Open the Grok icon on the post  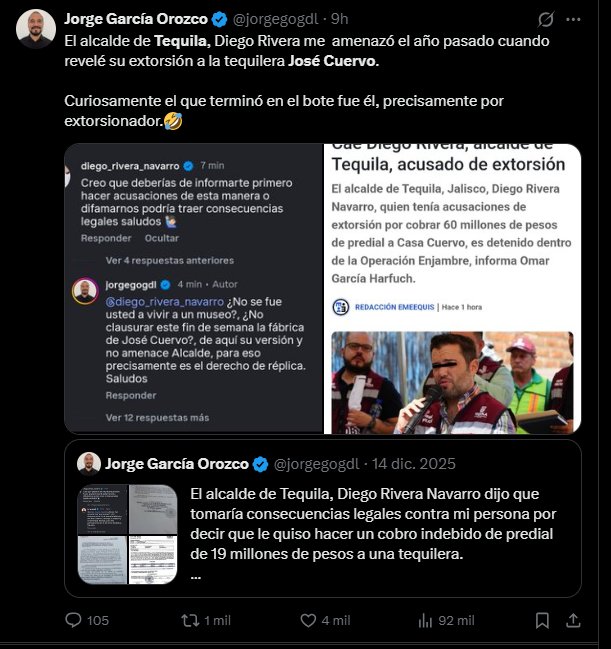click(x=546, y=19)
